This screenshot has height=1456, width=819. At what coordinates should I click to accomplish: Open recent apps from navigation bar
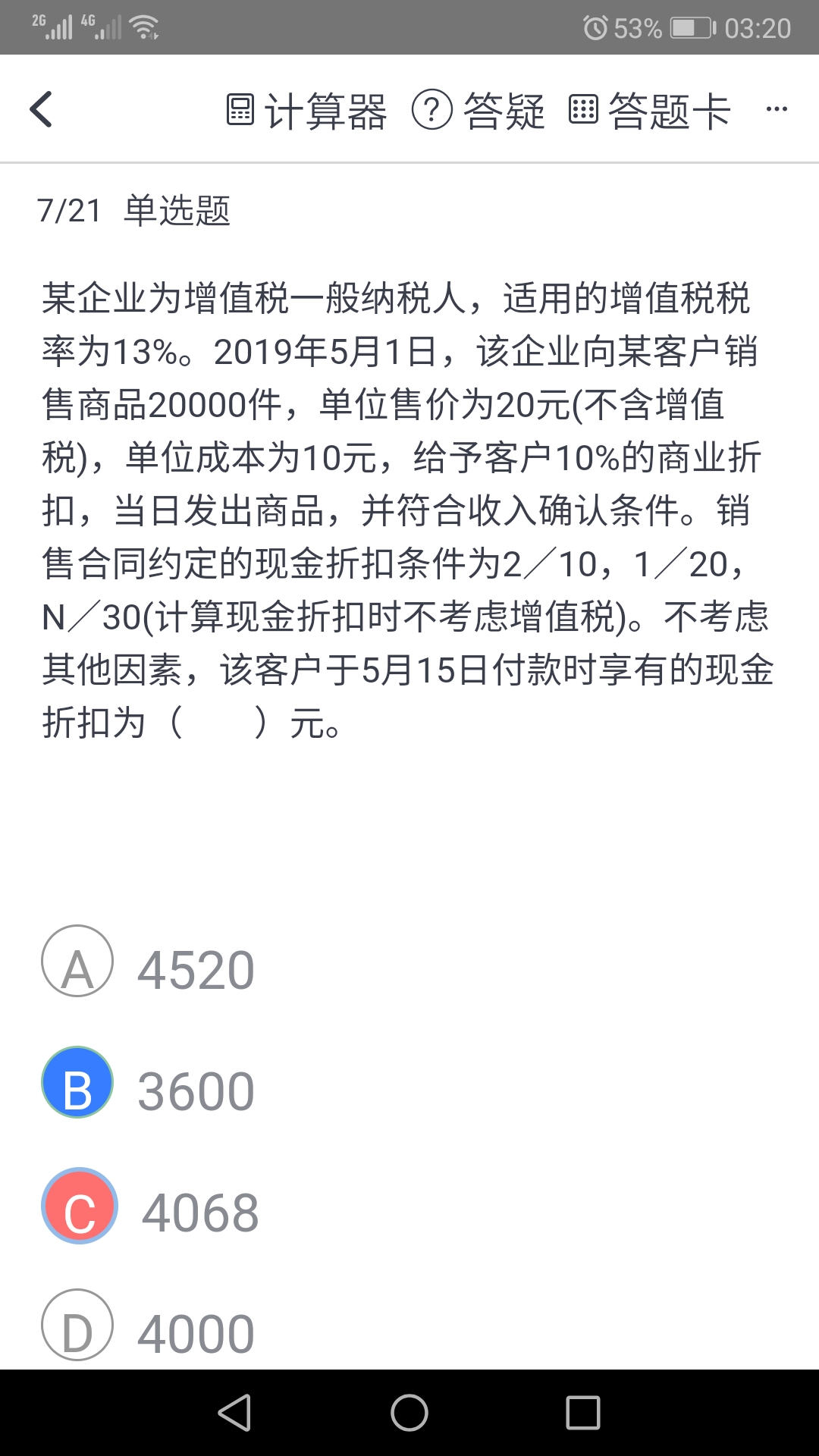583,1414
